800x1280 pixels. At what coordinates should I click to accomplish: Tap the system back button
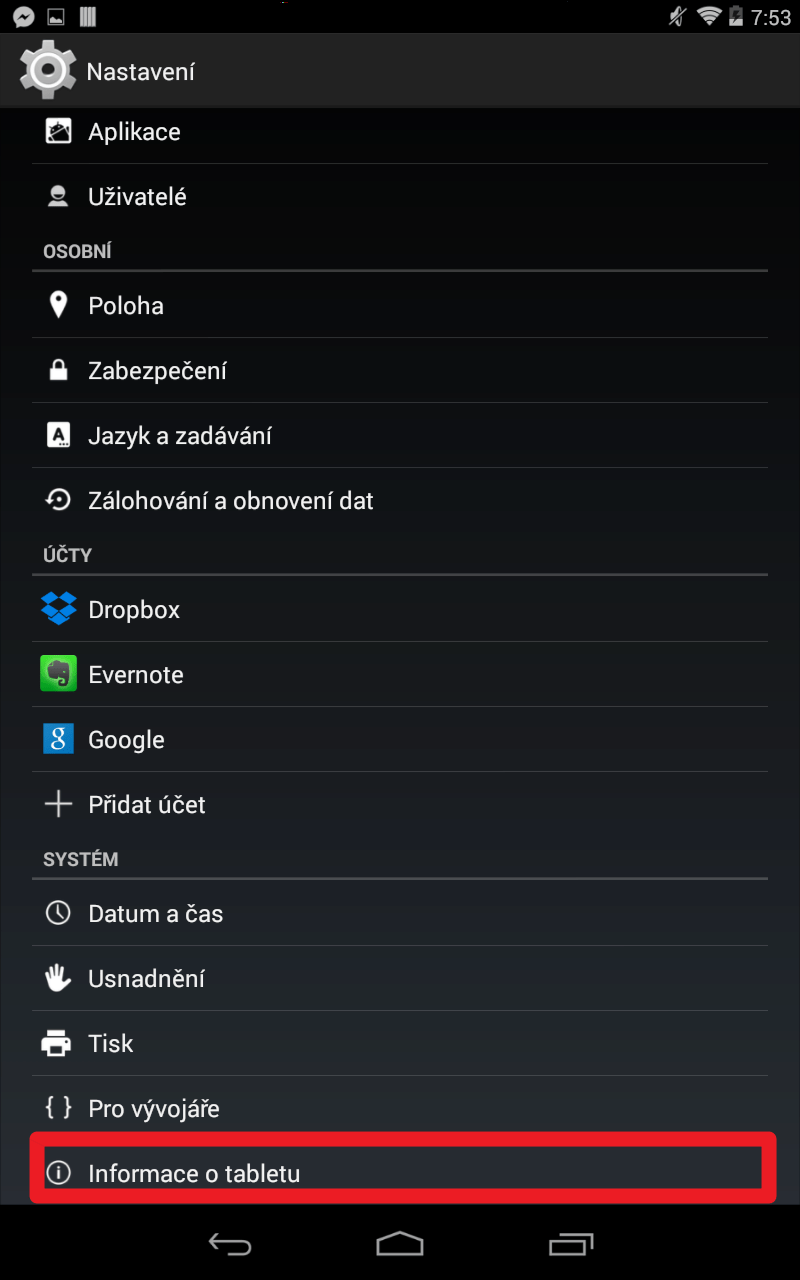[x=229, y=1243]
